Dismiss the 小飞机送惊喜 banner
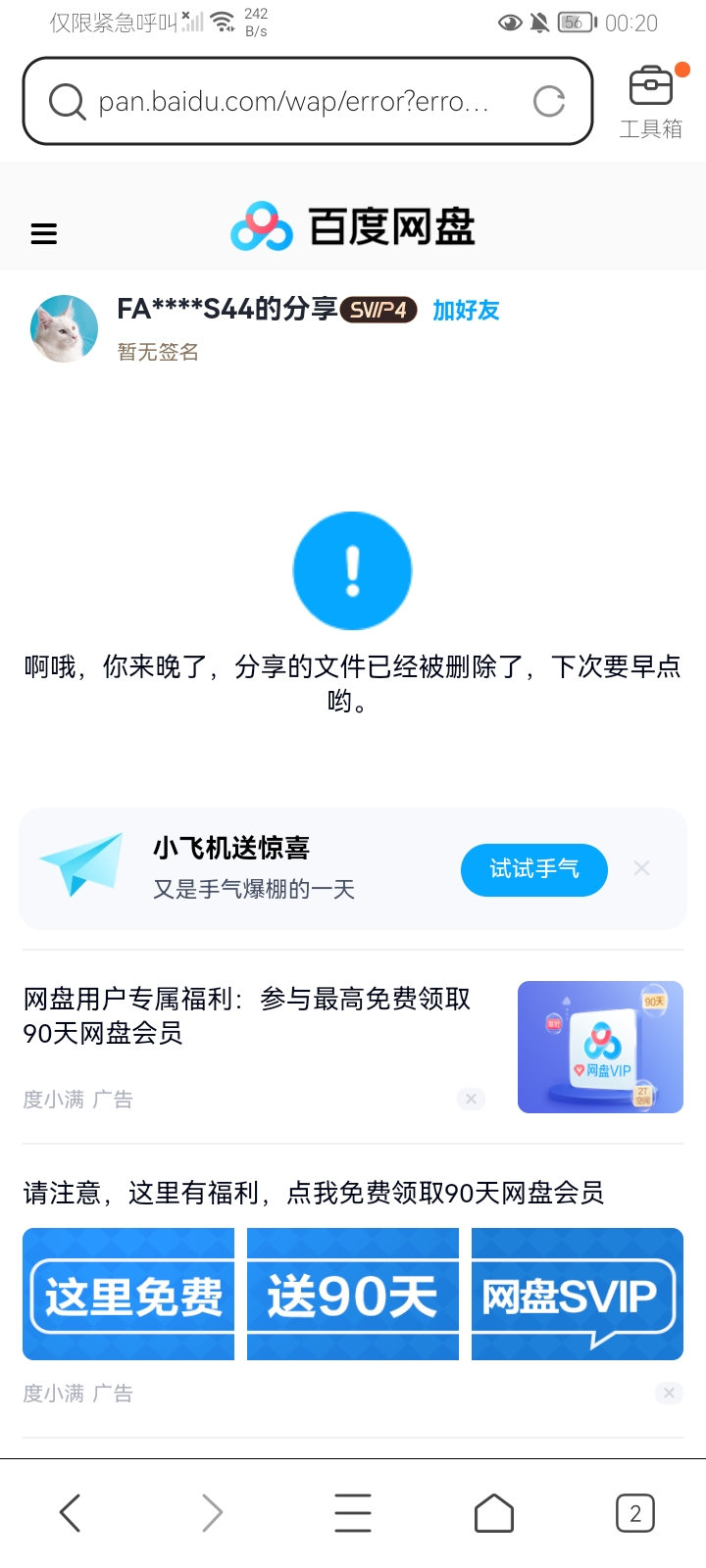 641,868
